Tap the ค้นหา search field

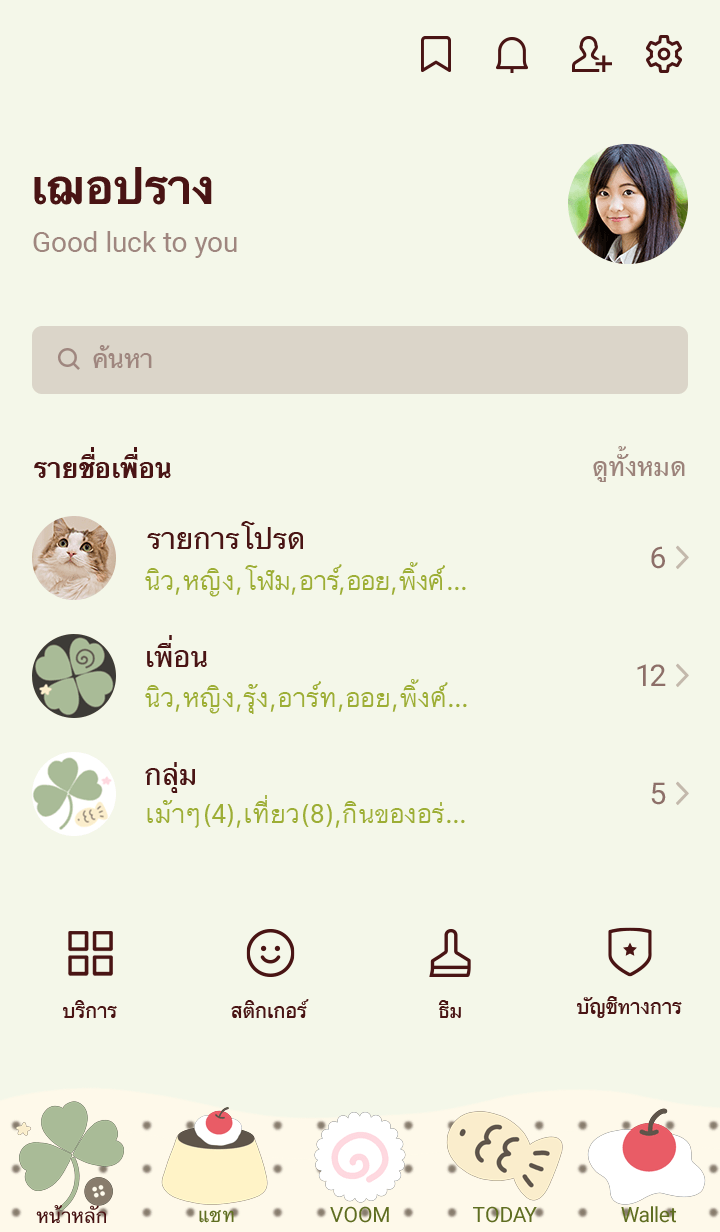tap(360, 360)
